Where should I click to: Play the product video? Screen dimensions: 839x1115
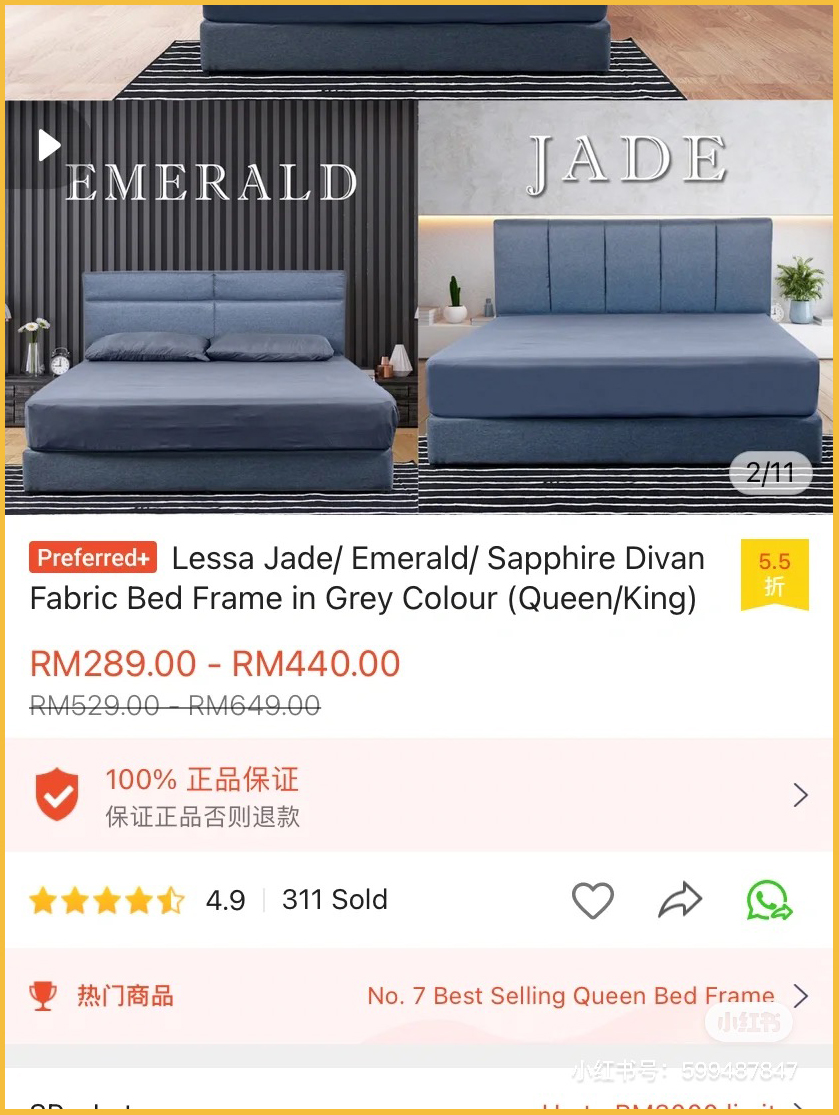49,146
